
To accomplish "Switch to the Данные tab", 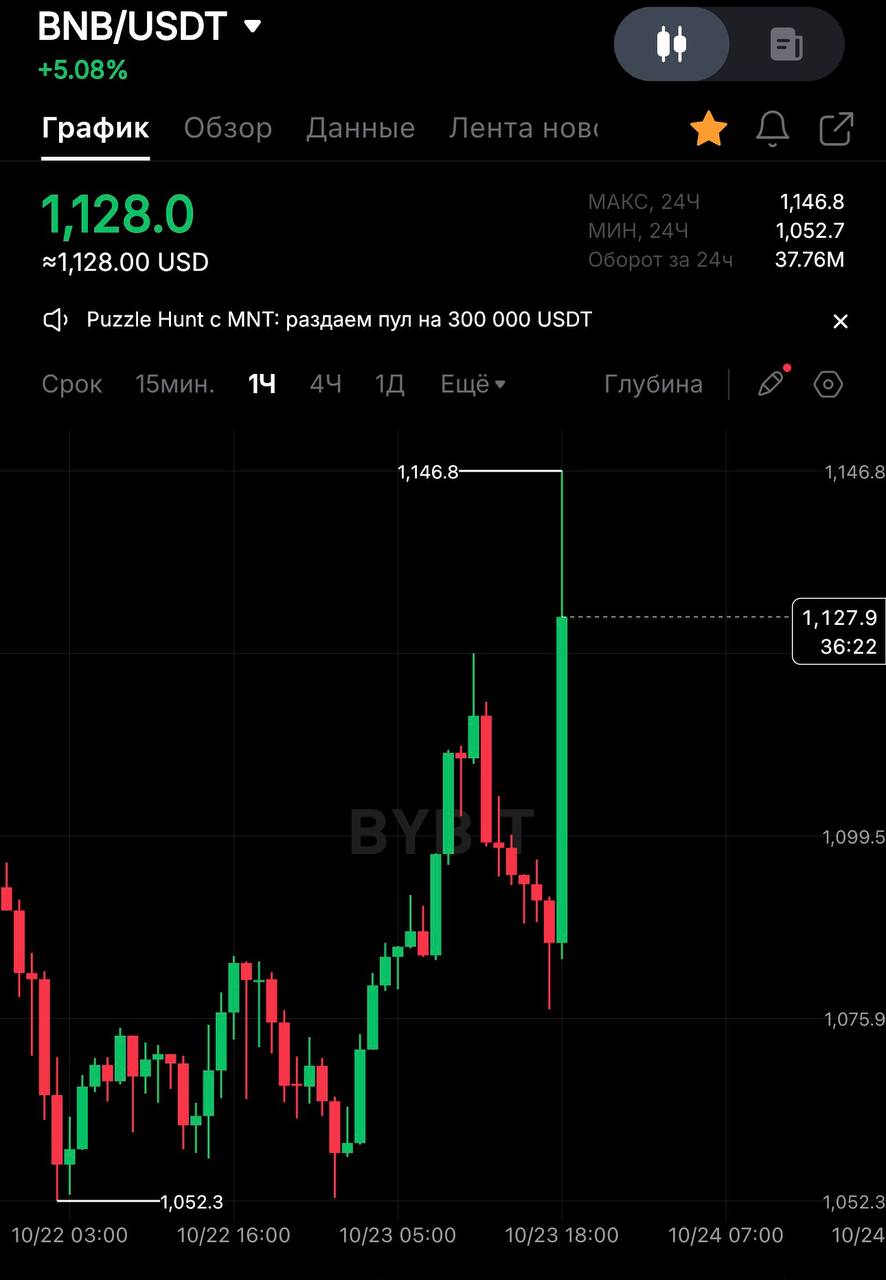I will (x=360, y=128).
